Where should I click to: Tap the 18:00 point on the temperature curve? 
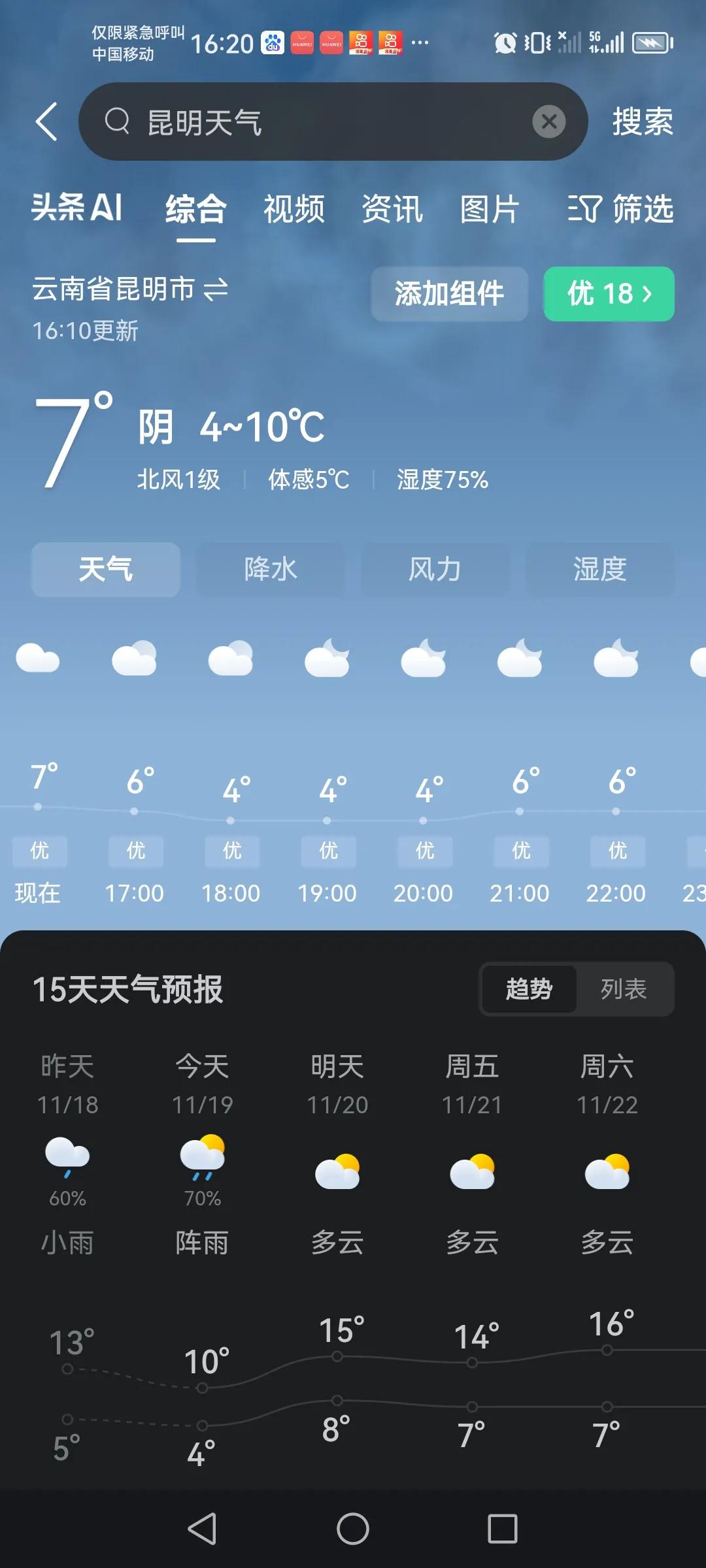coord(231,821)
